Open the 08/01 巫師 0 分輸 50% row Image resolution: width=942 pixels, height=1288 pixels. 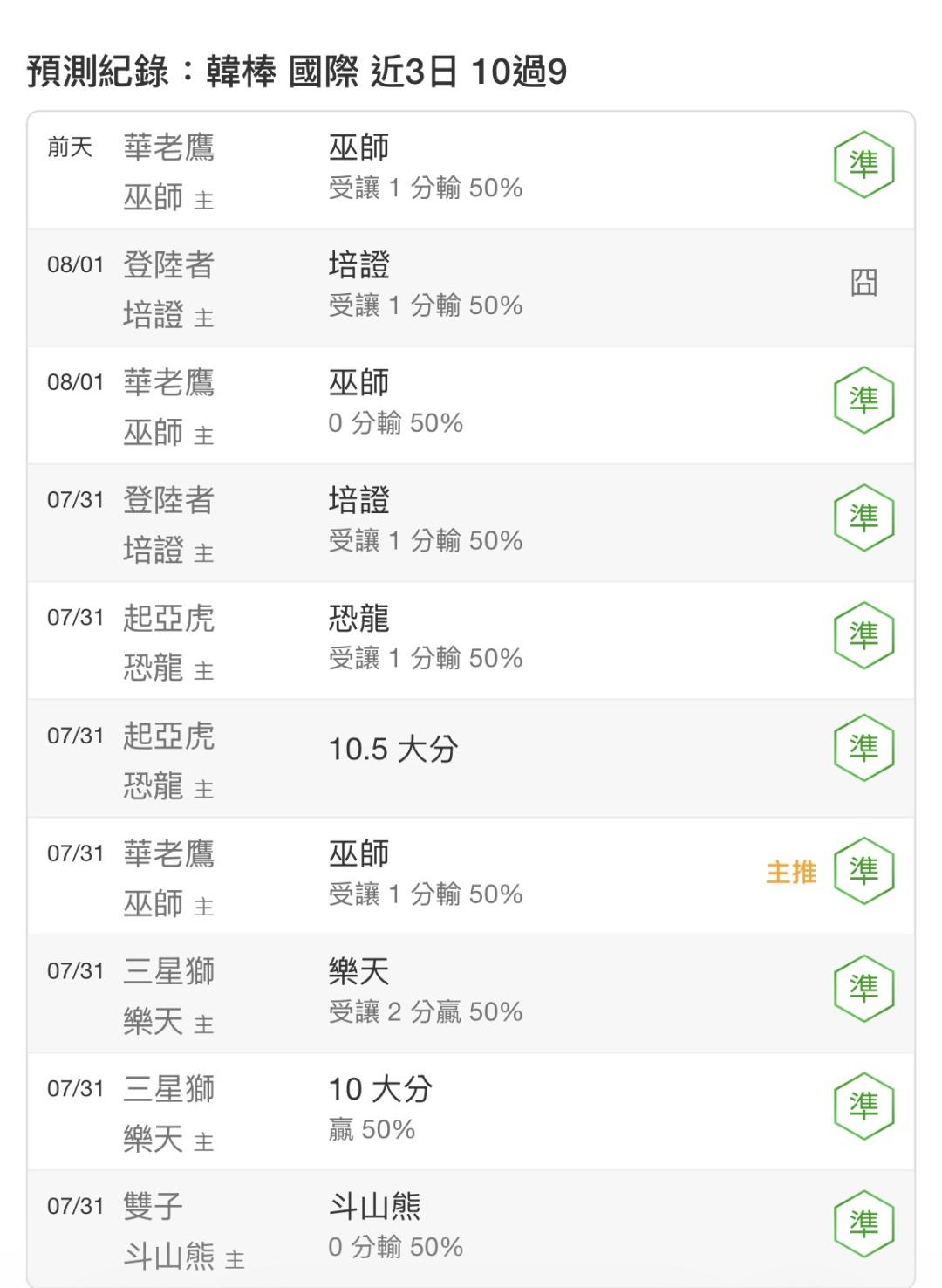click(471, 406)
